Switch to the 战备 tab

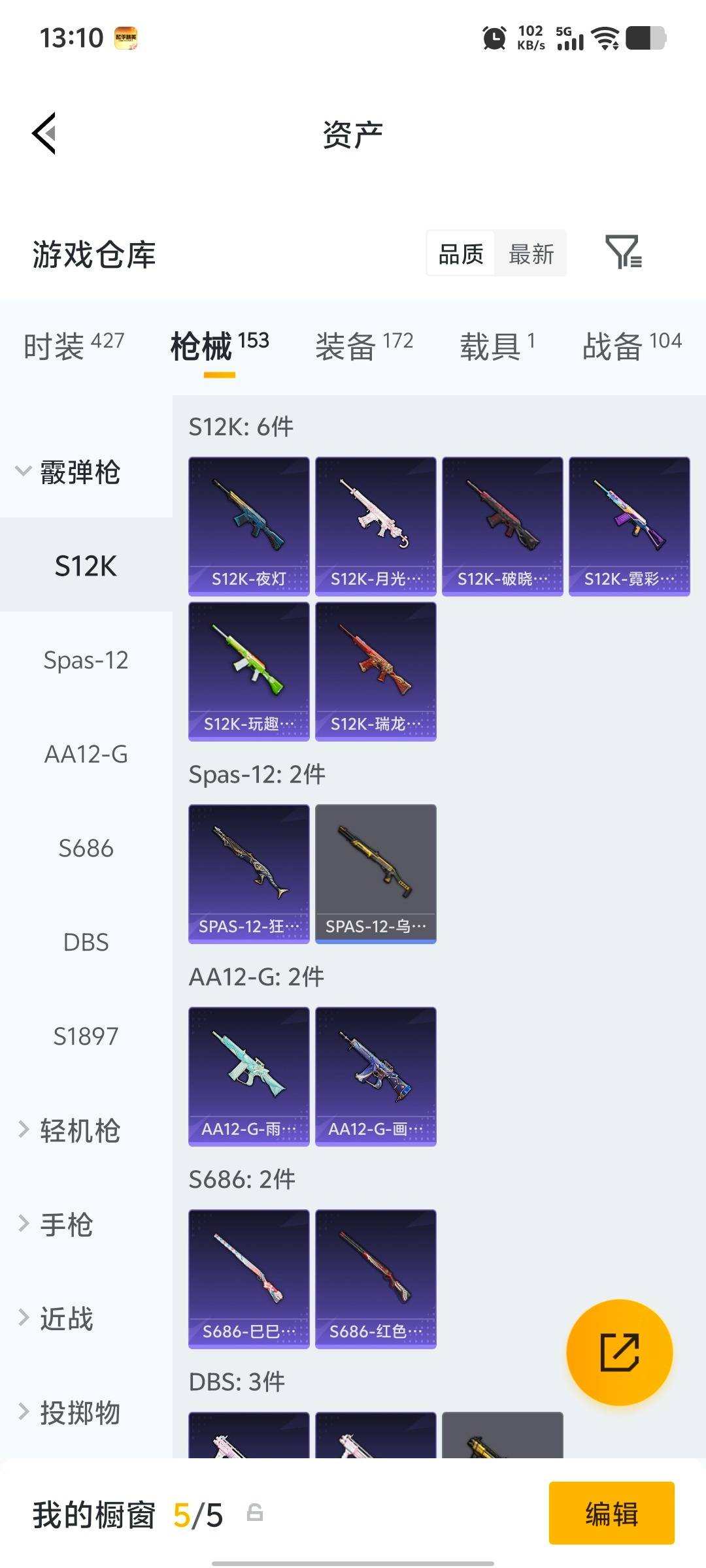click(x=631, y=345)
